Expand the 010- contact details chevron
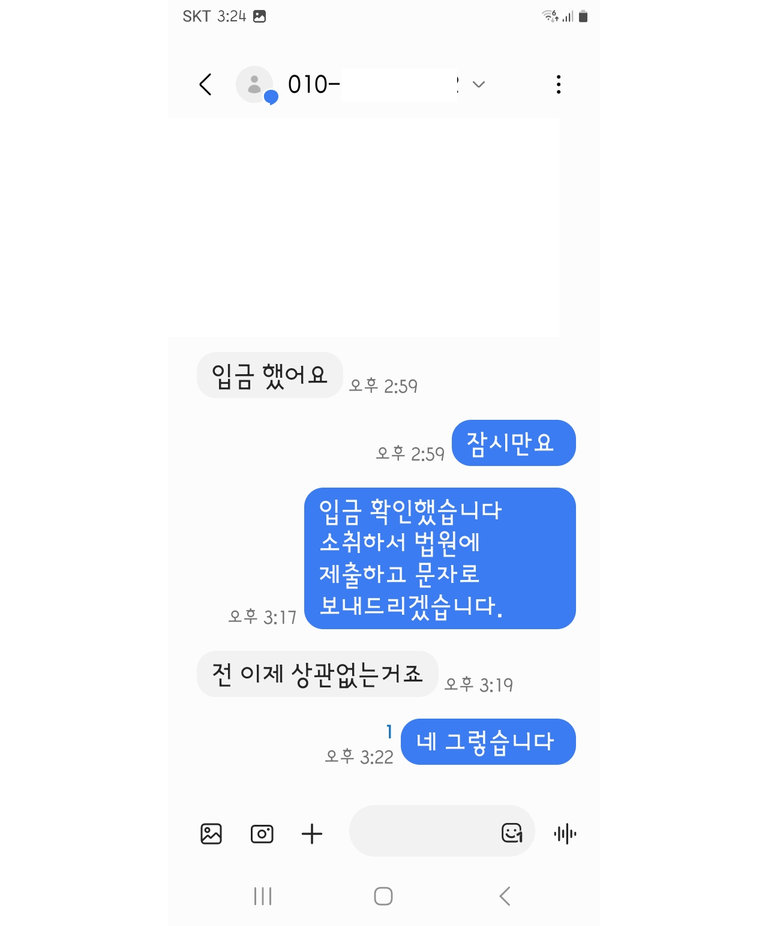Image resolution: width=768 pixels, height=926 pixels. [479, 85]
